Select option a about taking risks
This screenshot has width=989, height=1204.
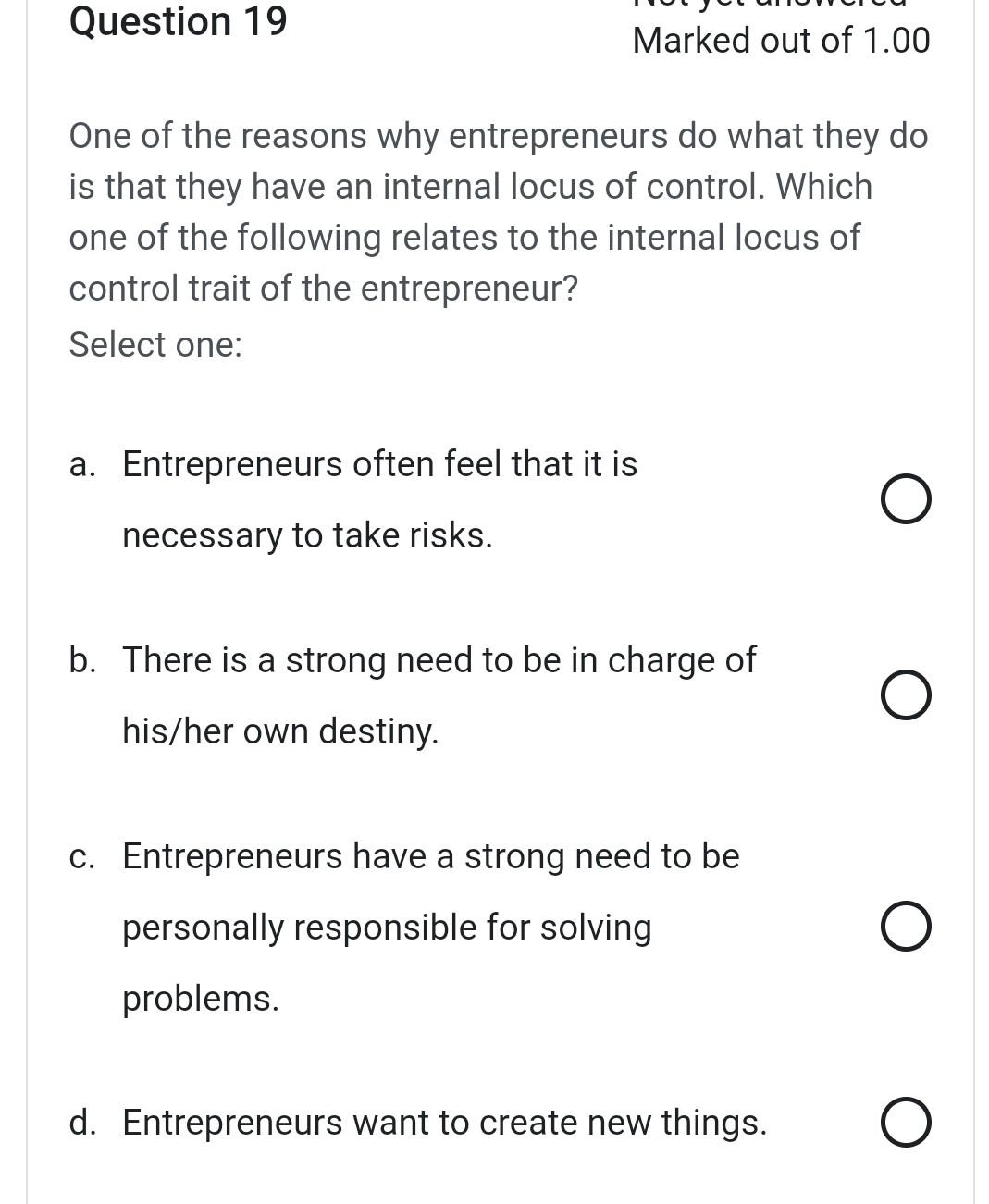click(906, 500)
